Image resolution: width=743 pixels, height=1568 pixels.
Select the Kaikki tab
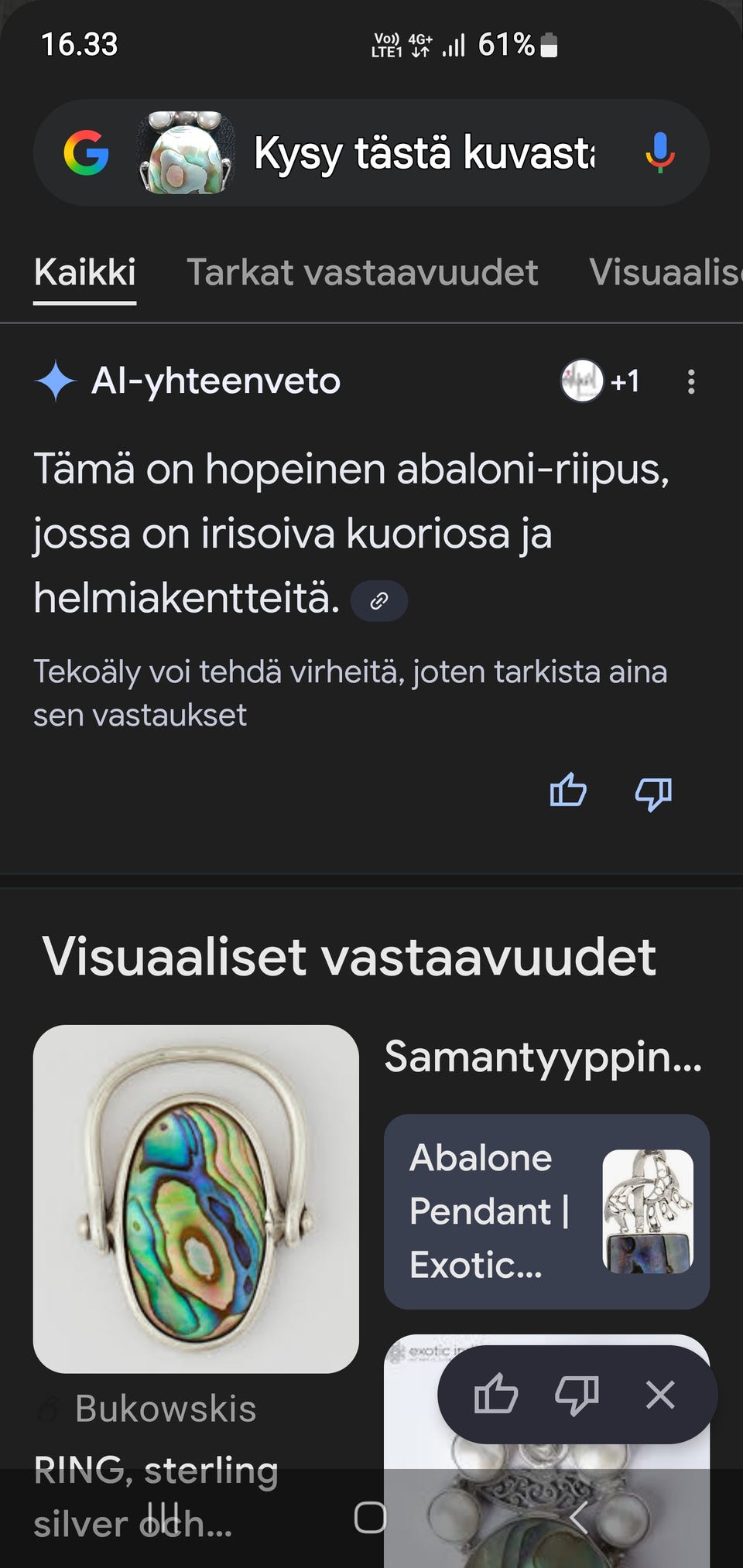84,272
